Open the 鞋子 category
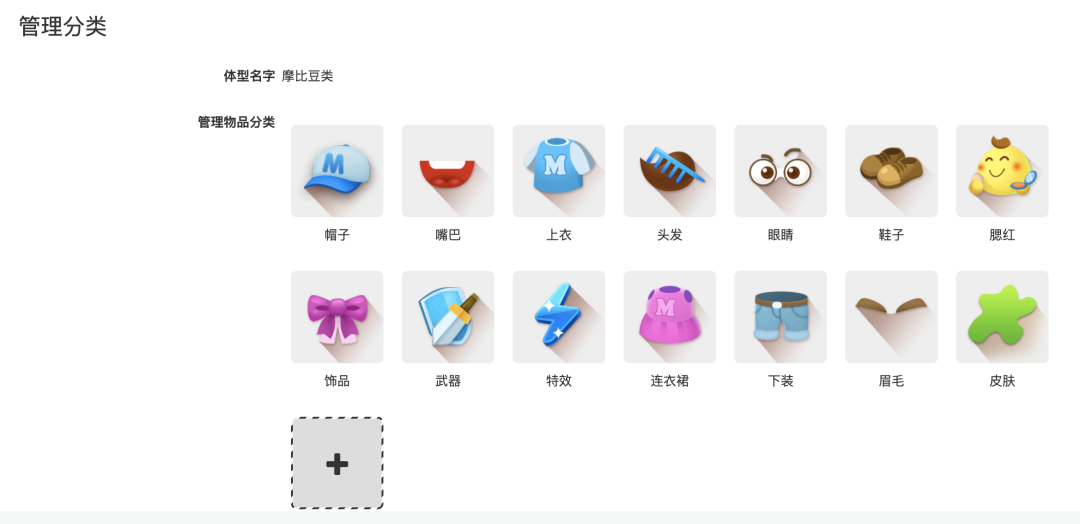This screenshot has width=1080, height=524. pyautogui.click(x=892, y=171)
